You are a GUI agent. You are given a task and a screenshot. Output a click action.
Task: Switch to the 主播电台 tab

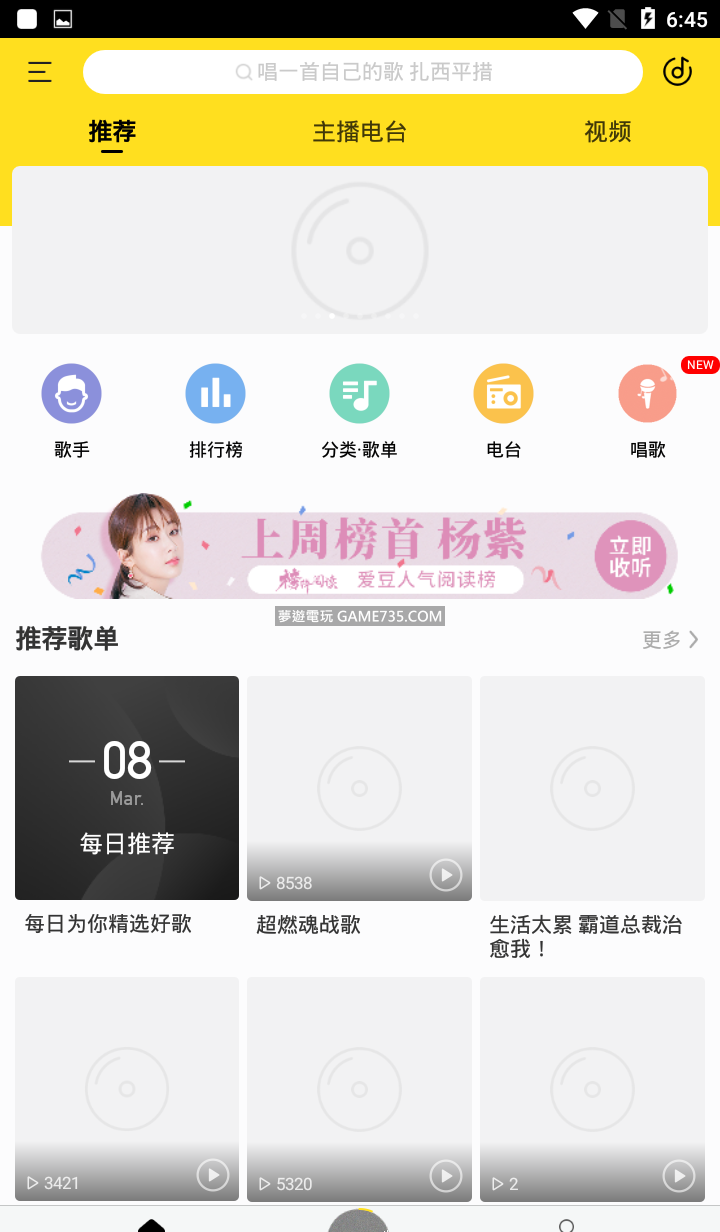(359, 132)
